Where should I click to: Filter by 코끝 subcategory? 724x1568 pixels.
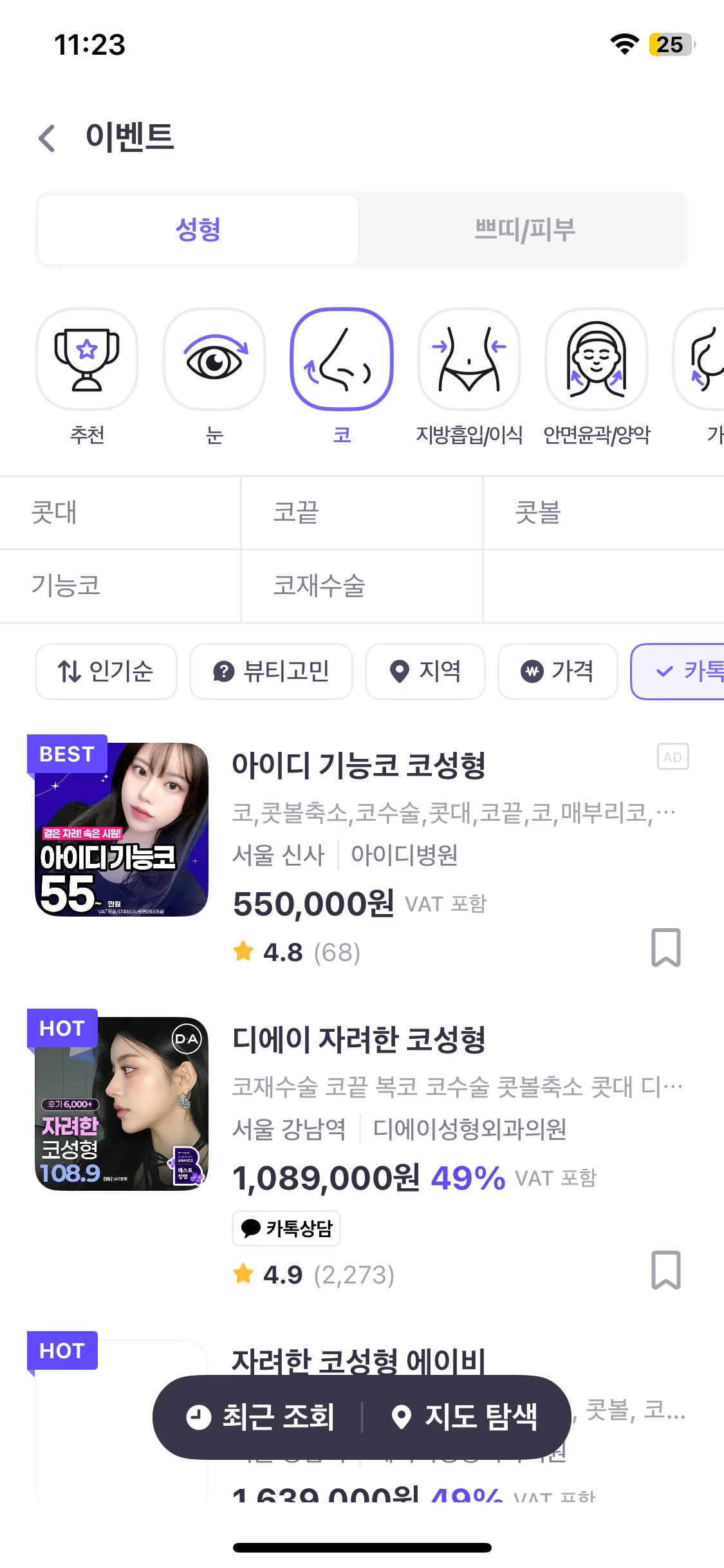pyautogui.click(x=362, y=513)
